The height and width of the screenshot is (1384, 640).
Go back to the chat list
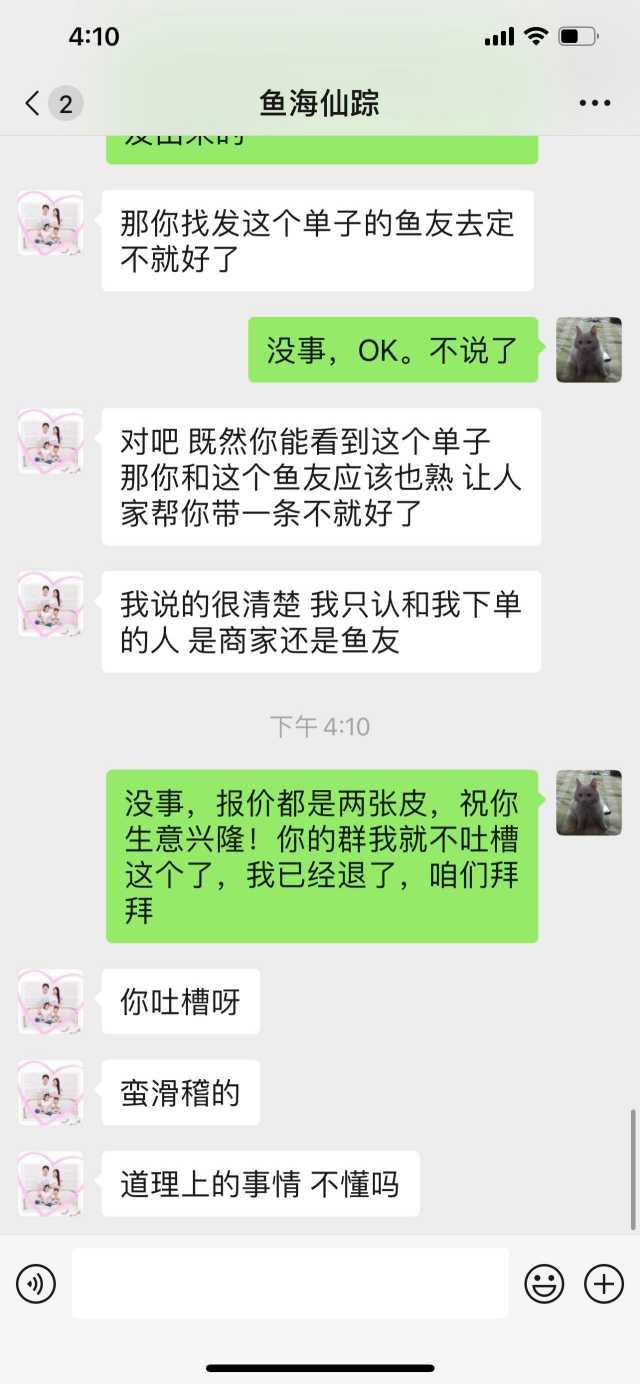tap(36, 103)
